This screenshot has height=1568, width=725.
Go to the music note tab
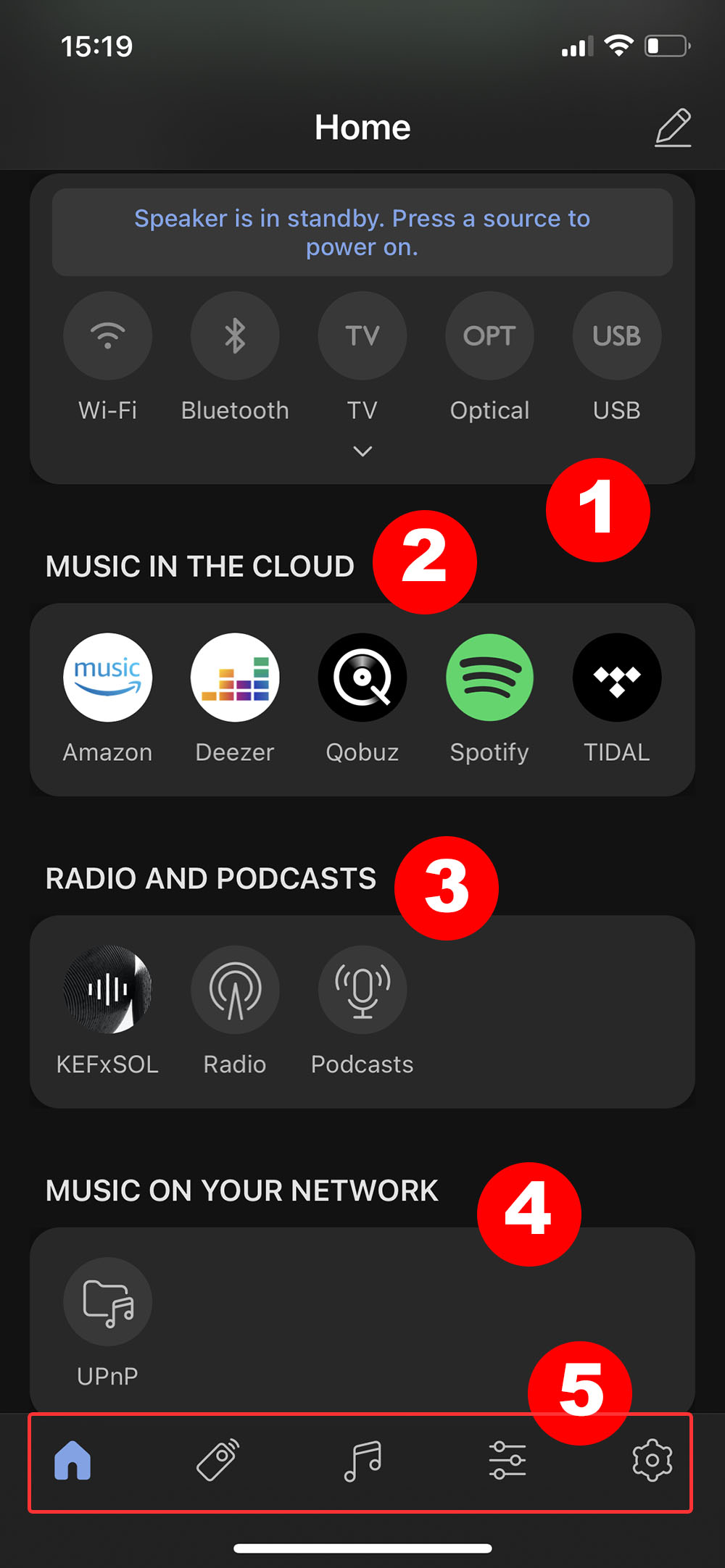[x=362, y=1460]
